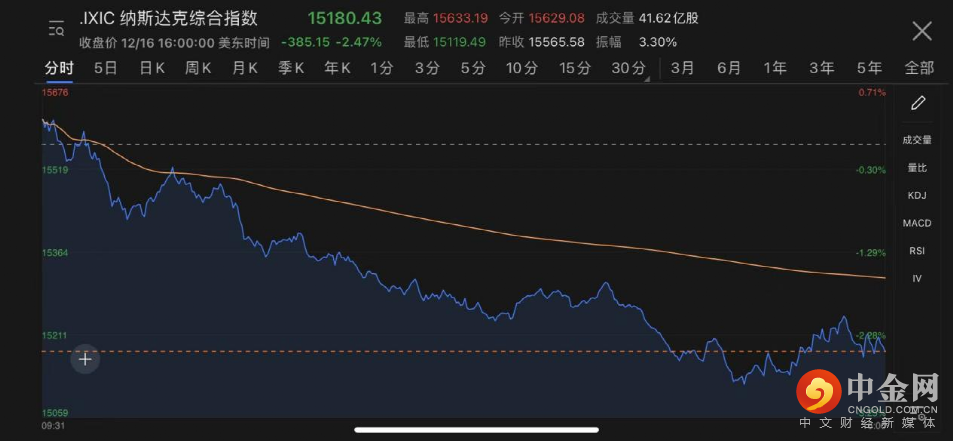
Task: Show the 全部 full history range
Action: [919, 68]
